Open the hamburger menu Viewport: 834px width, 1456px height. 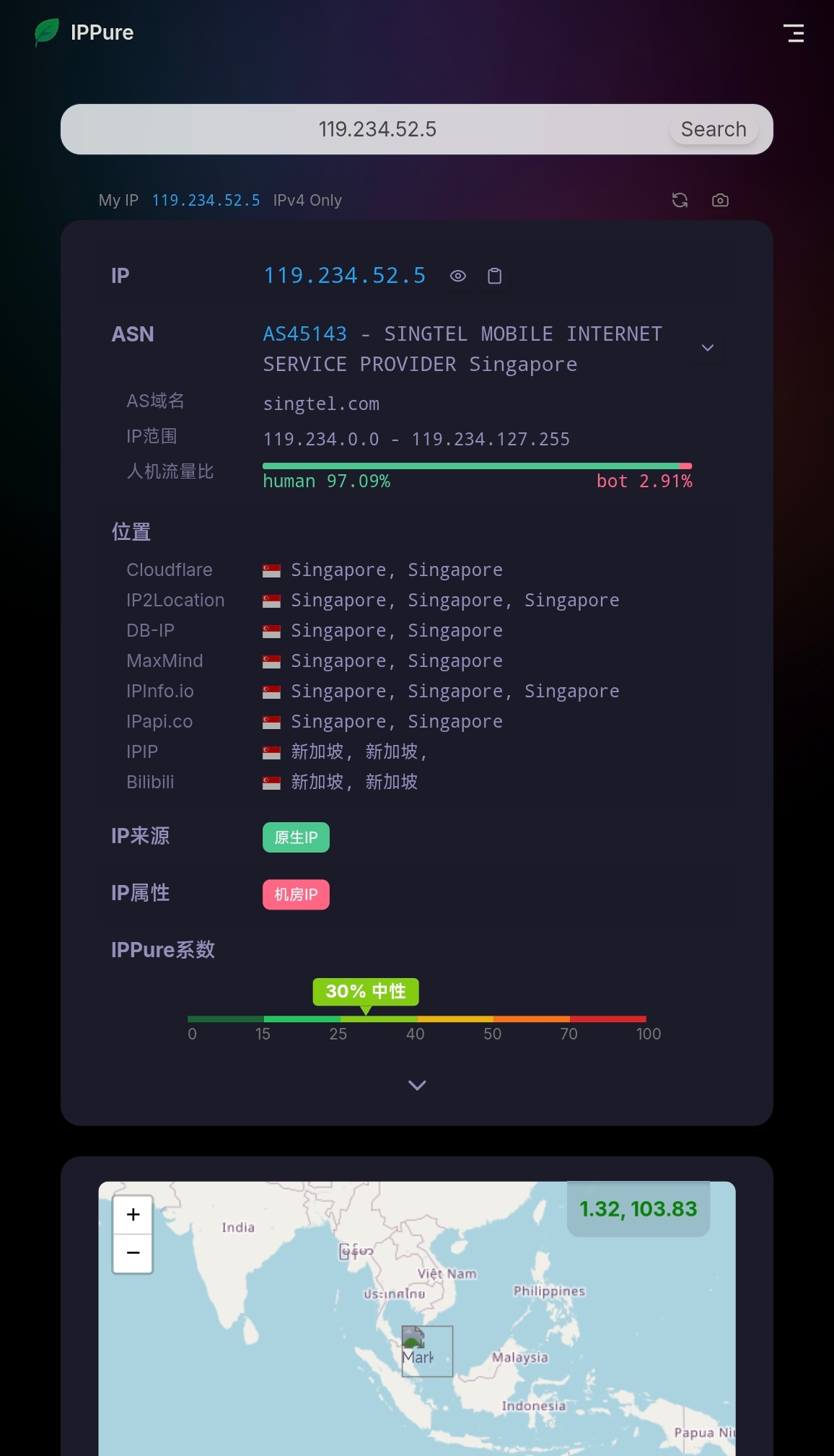pyautogui.click(x=794, y=33)
